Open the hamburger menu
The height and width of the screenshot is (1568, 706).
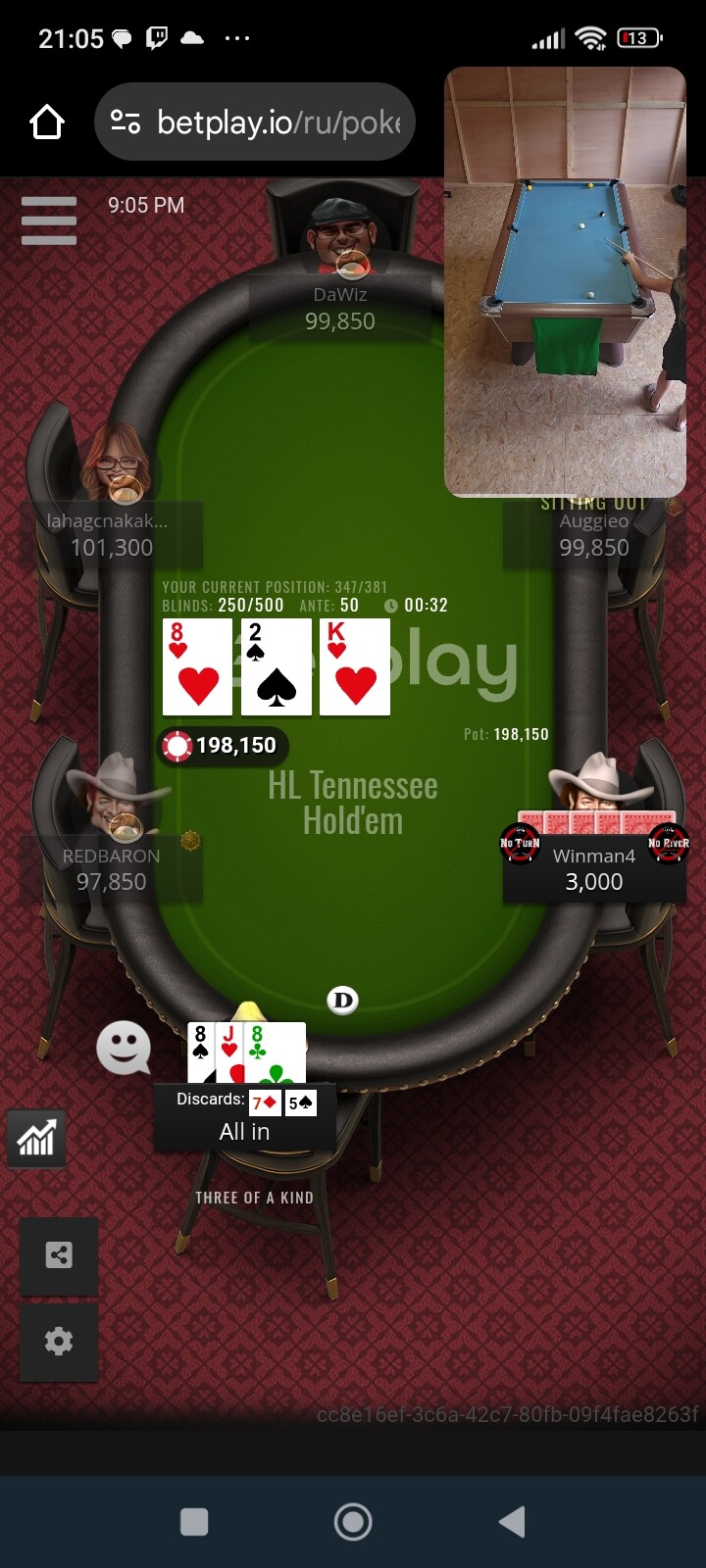tap(49, 220)
